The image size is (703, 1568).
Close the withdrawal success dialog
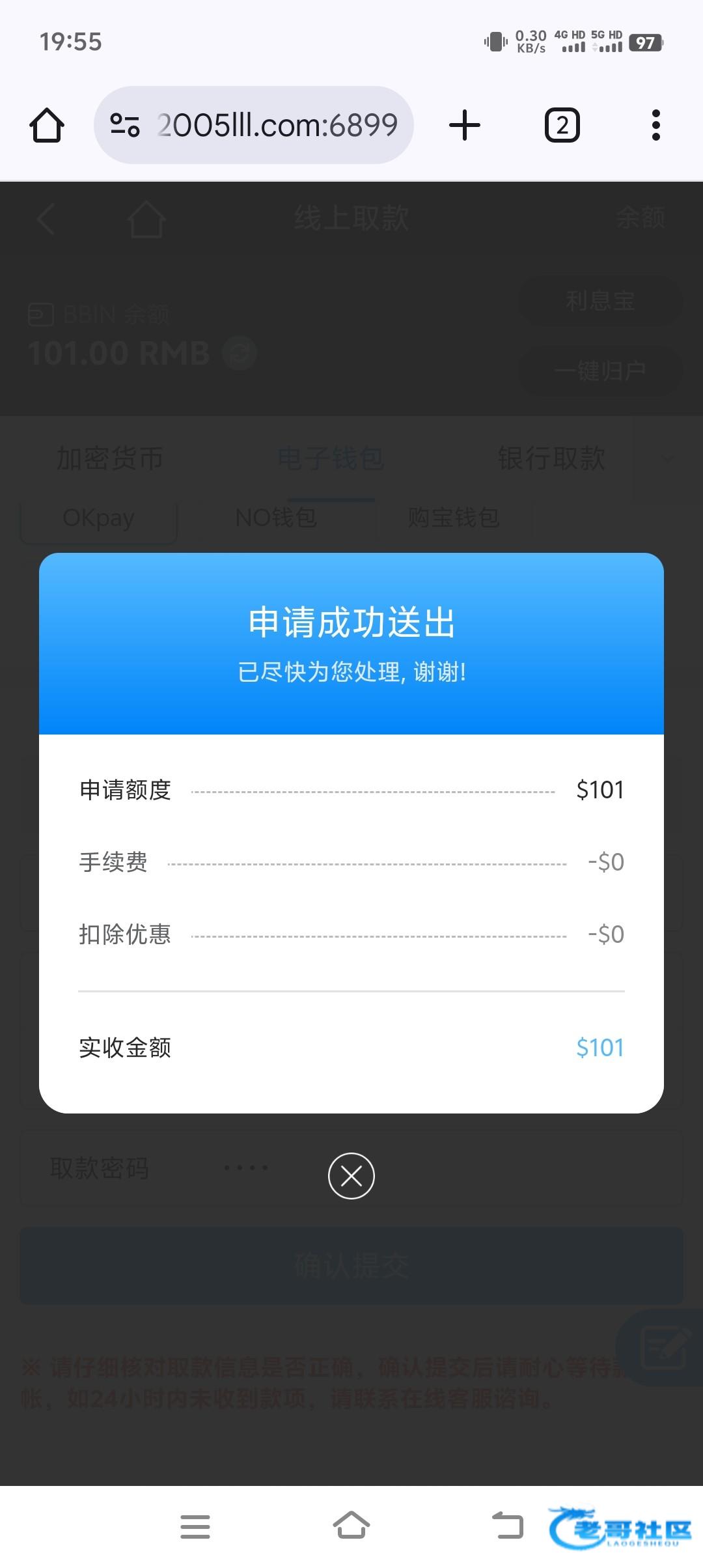(351, 1175)
